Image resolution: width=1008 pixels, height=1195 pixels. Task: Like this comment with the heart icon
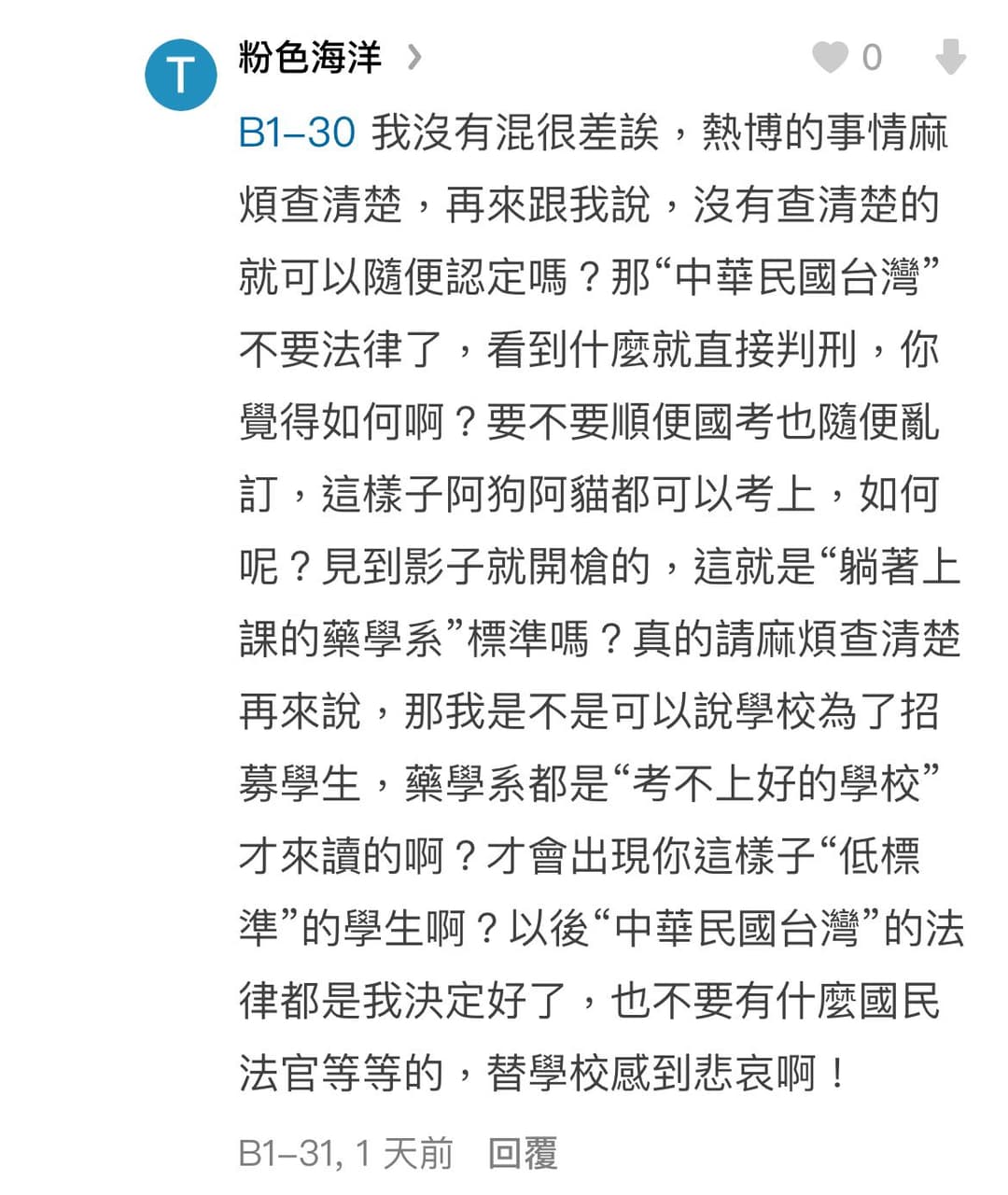pyautogui.click(x=830, y=58)
